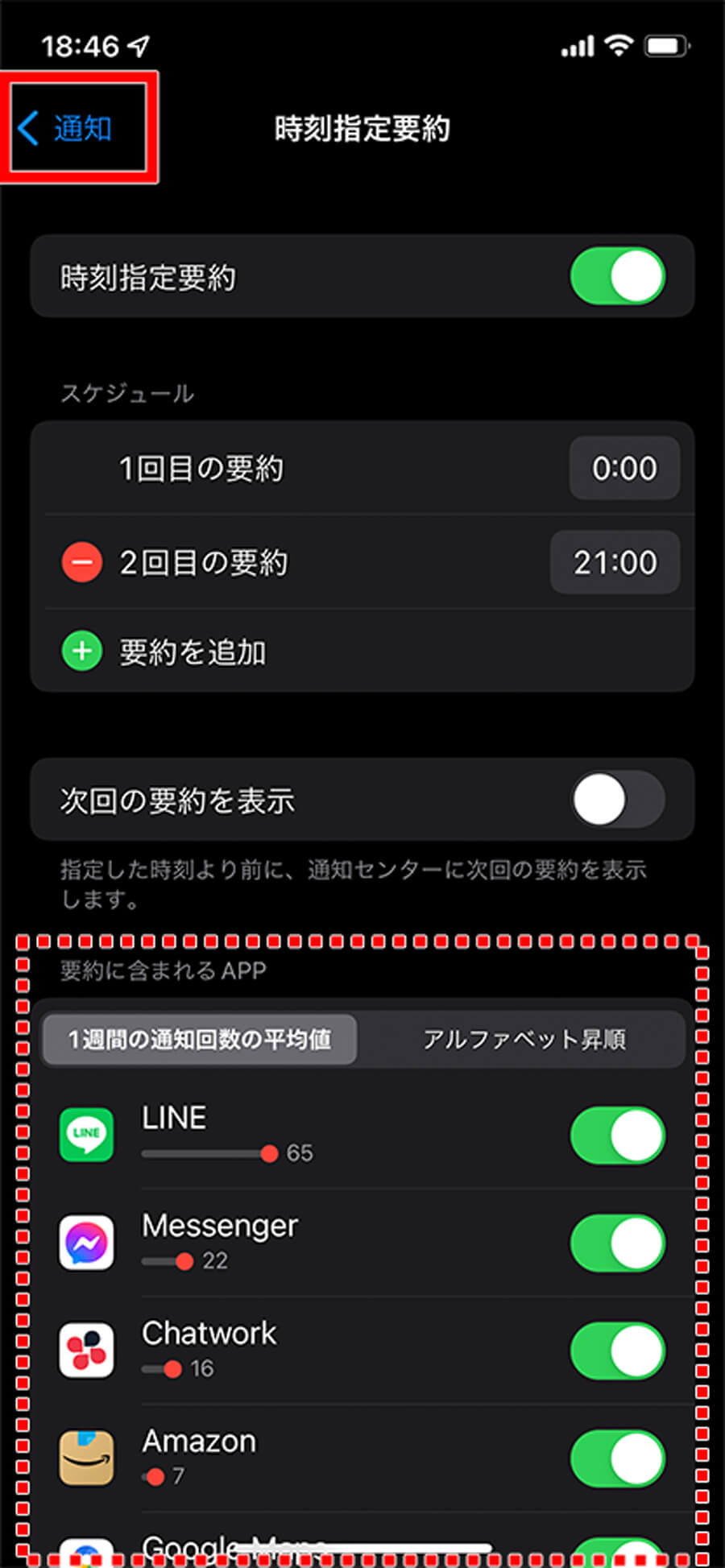Select the 1週間の通知回数の平均値 sort
Screen dimensions: 725x1568
[x=200, y=1040]
